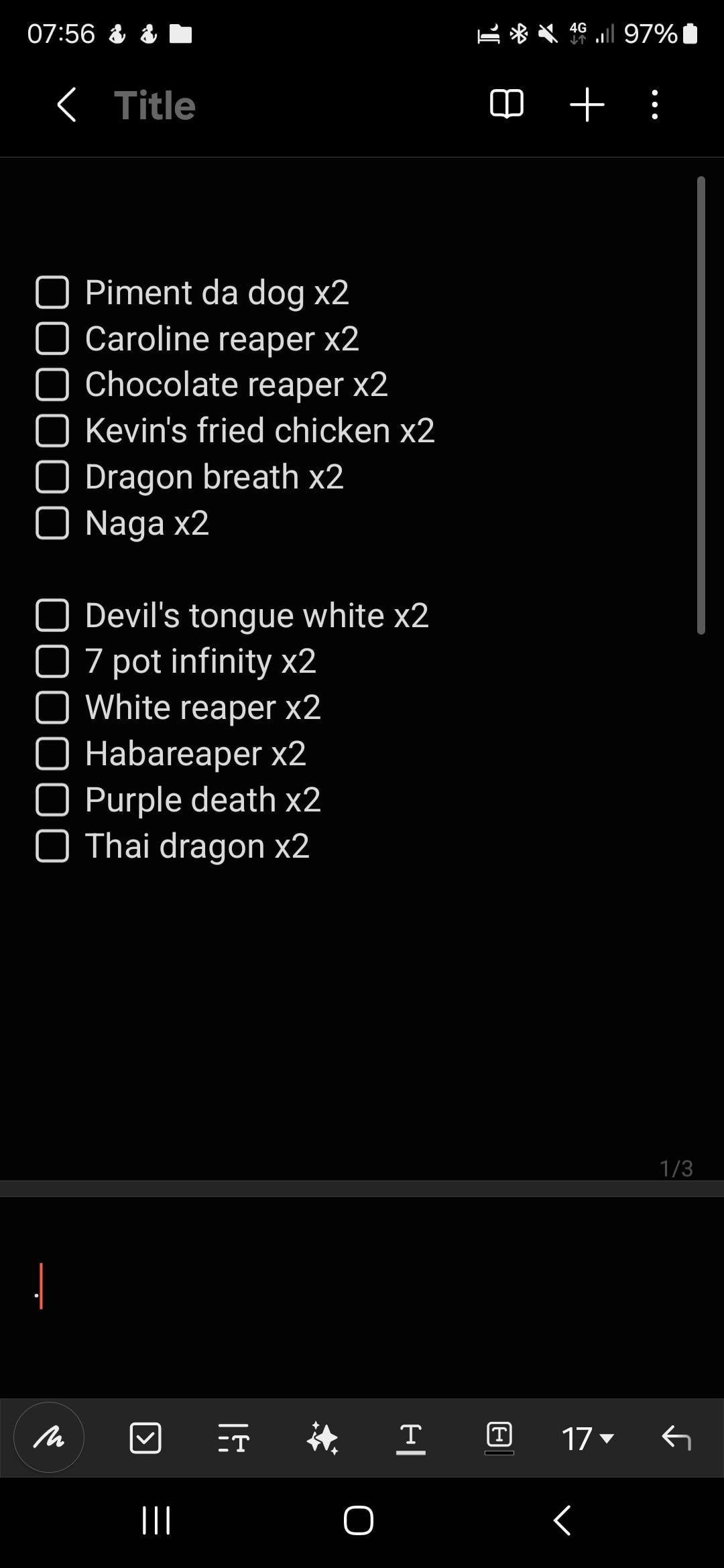Switch to reading mode
Image resolution: width=724 pixels, height=1568 pixels.
click(506, 105)
